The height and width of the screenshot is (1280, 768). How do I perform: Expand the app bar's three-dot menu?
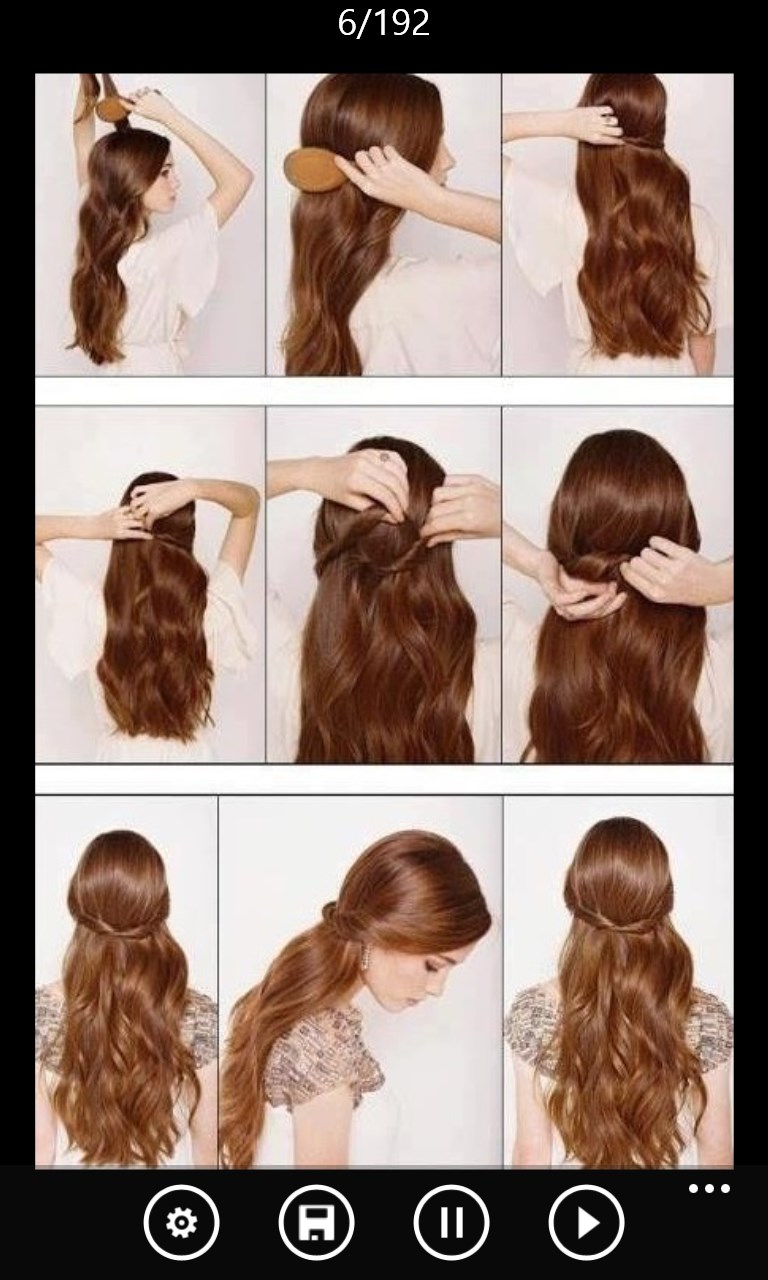709,1189
